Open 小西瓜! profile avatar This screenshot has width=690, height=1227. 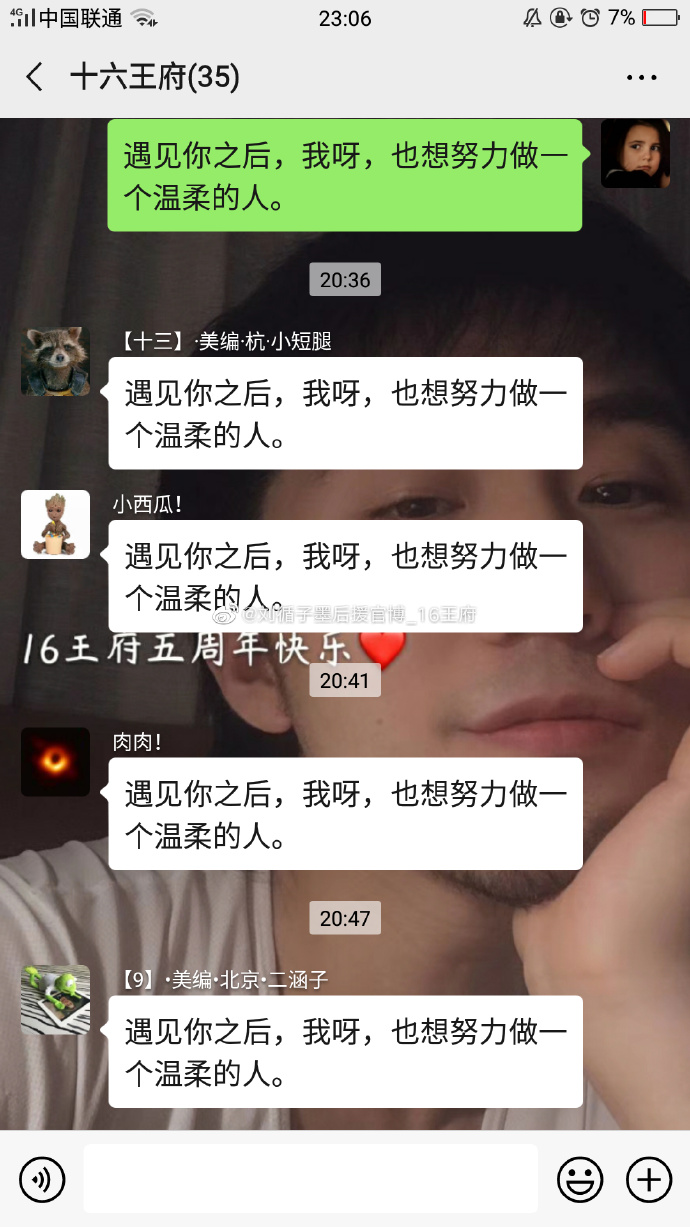pos(55,524)
